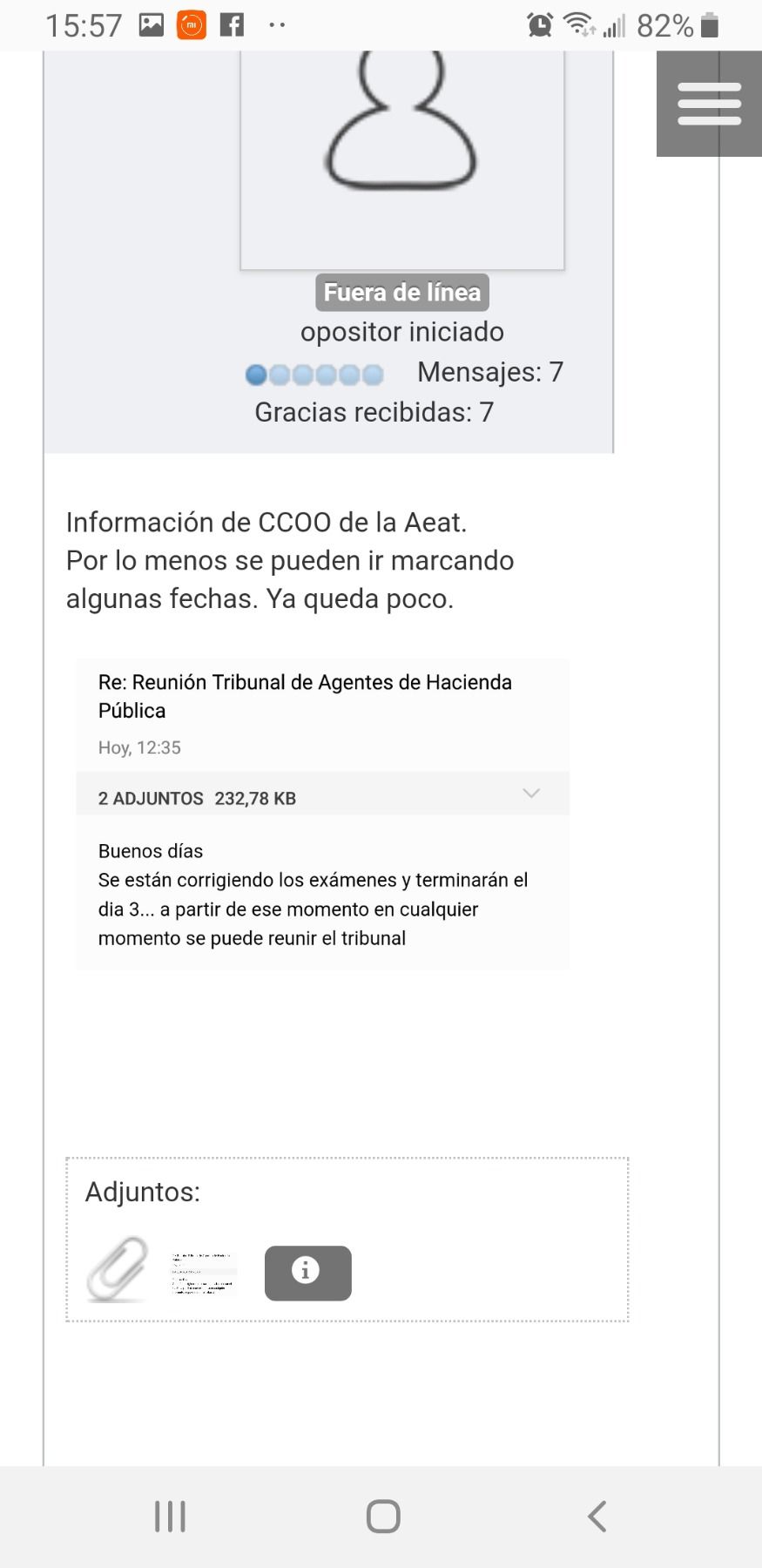Show attachment details with the info button
762x1568 pixels.
[x=307, y=1273]
